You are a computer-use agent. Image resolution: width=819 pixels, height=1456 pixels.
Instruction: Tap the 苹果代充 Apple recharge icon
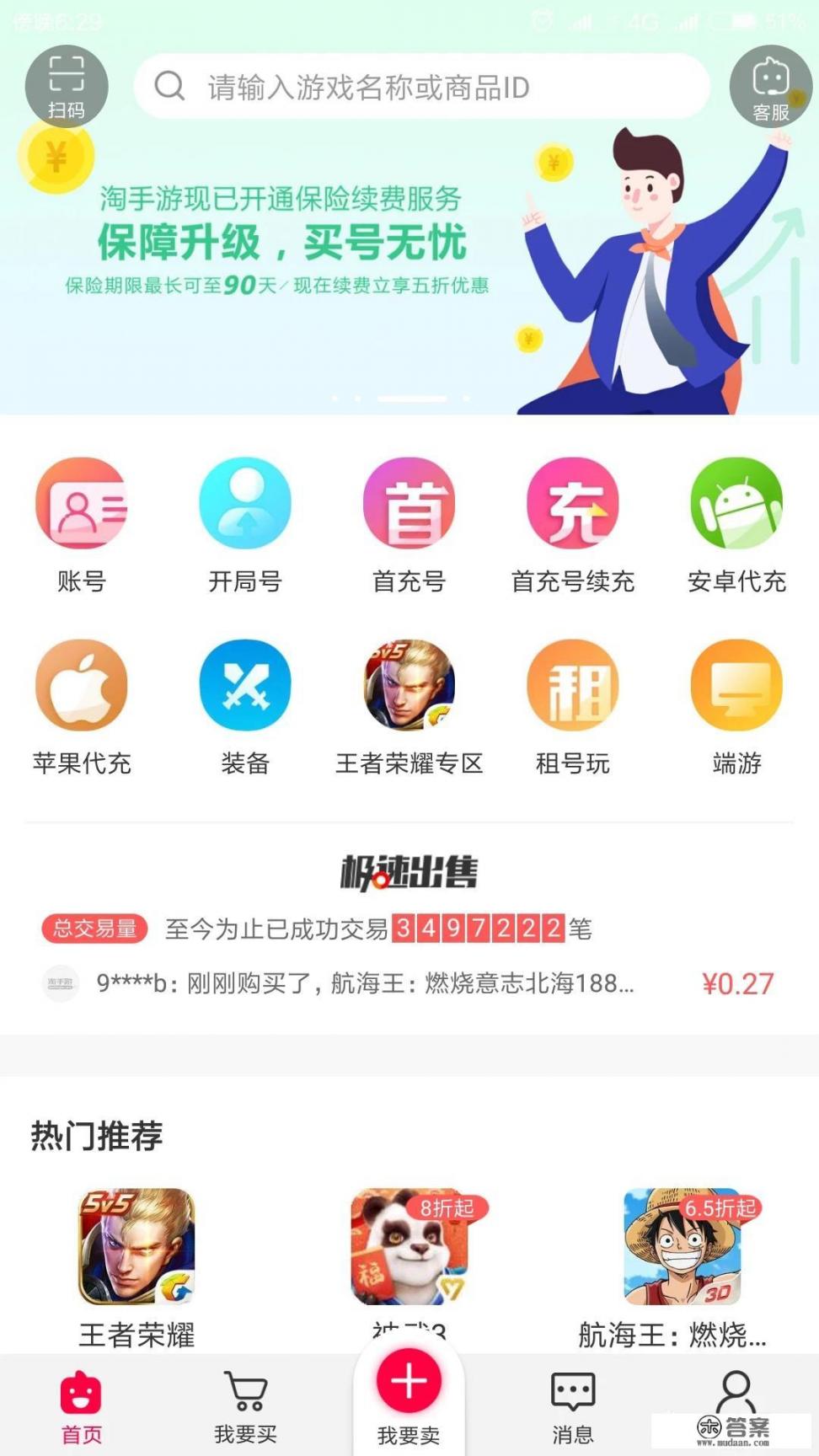[x=82, y=687]
